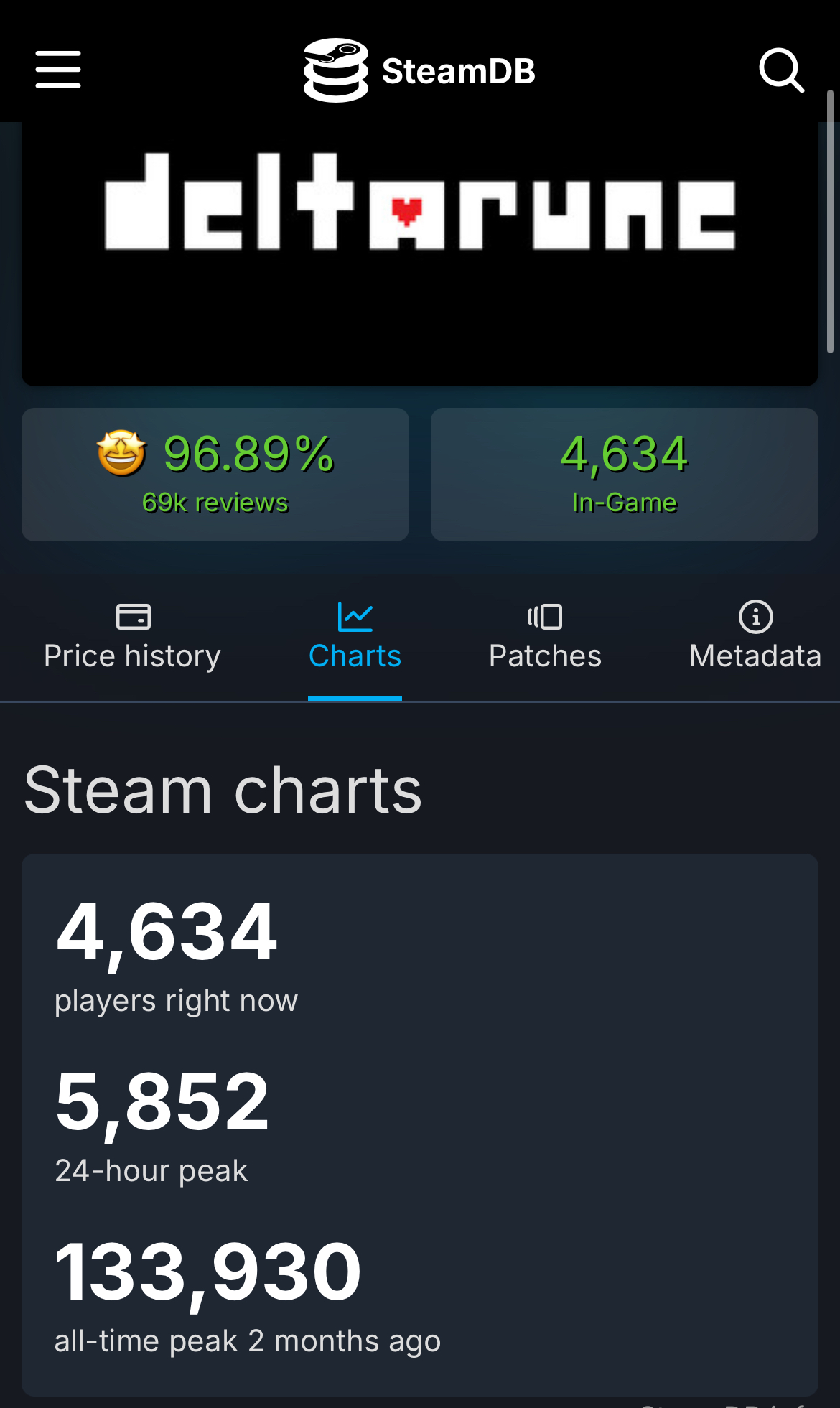Open the search icon
Viewport: 840px width, 1408px height.
[x=781, y=70]
